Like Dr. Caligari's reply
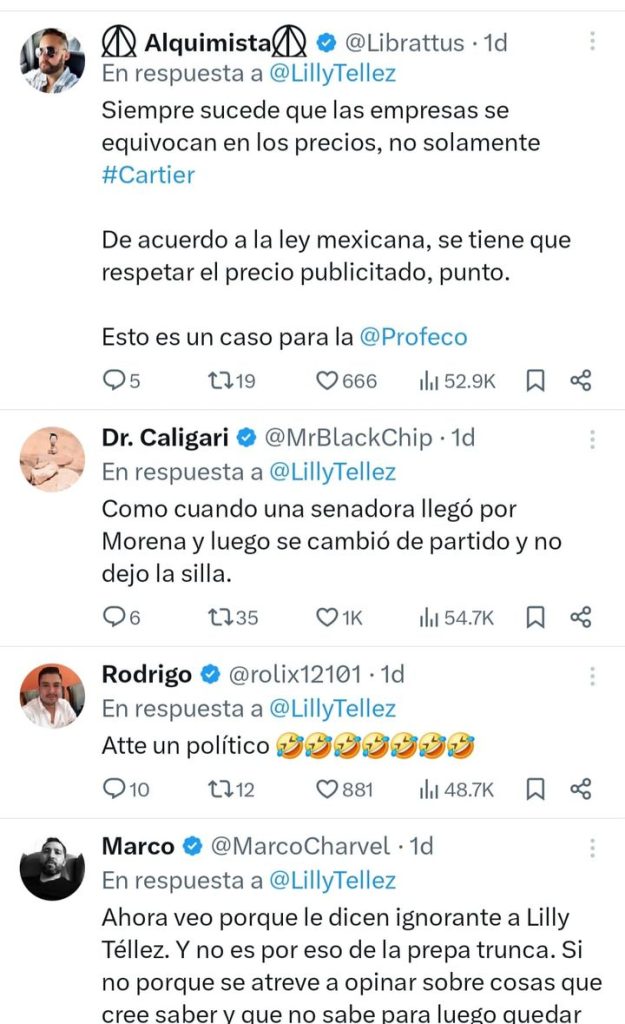This screenshot has width=625, height=1024. click(x=327, y=618)
